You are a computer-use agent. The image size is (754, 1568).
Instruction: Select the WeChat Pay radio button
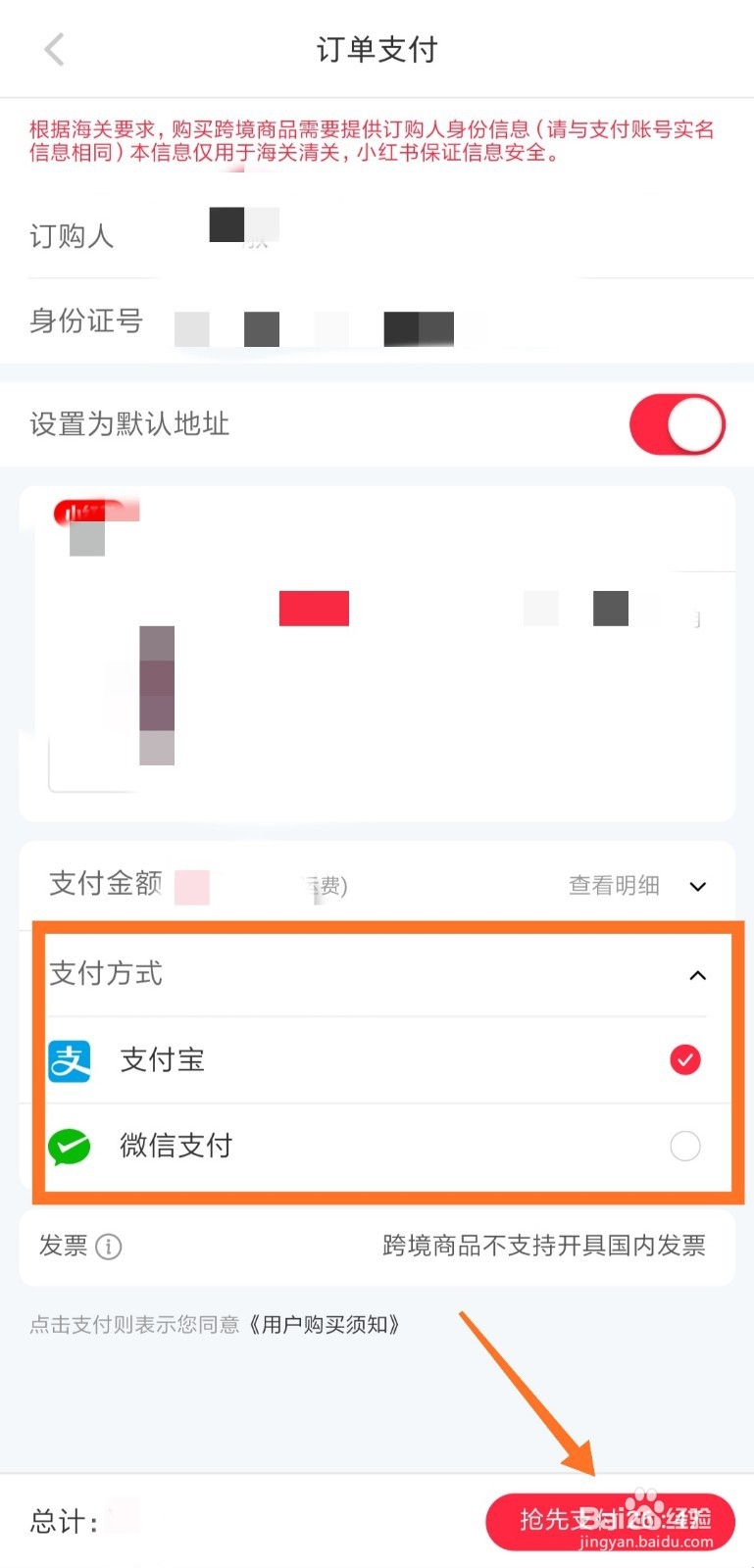pos(684,1146)
